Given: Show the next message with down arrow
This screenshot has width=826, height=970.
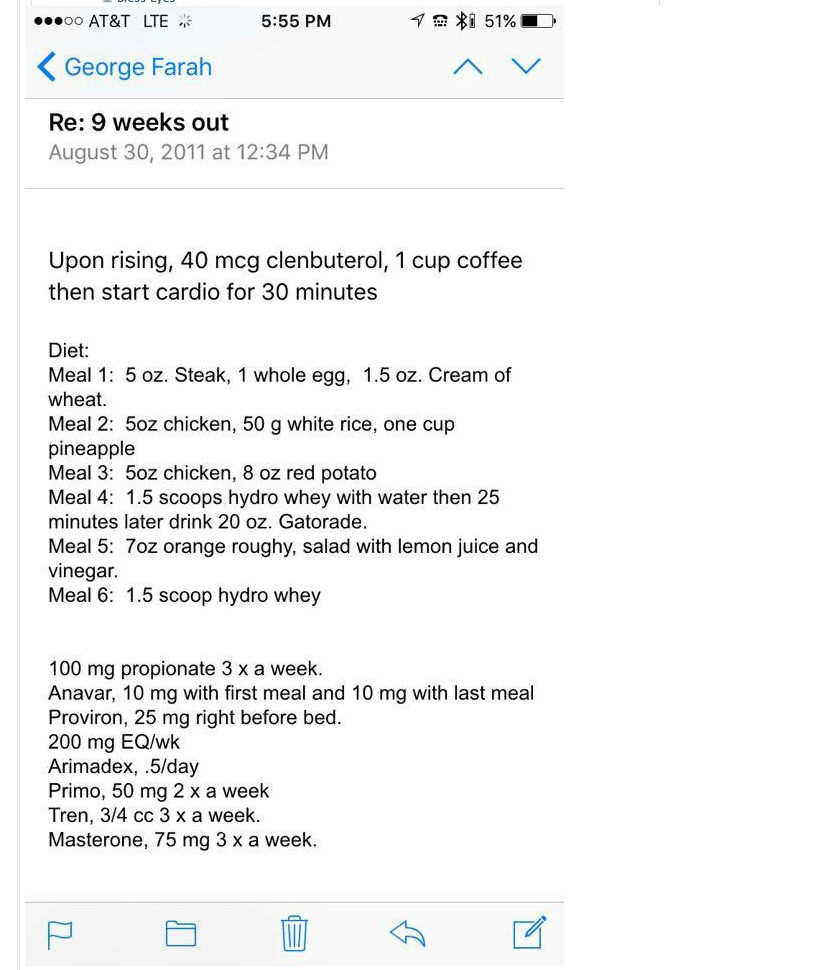Looking at the screenshot, I should 526,67.
